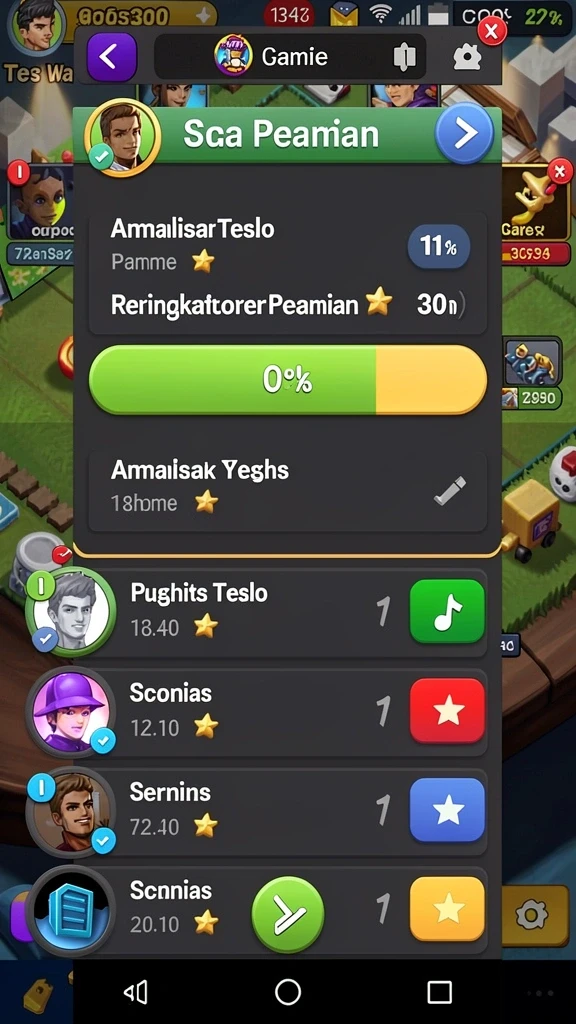Tap the blue next arrow beside Sca Peamian
The height and width of the screenshot is (1024, 576).
pos(464,133)
